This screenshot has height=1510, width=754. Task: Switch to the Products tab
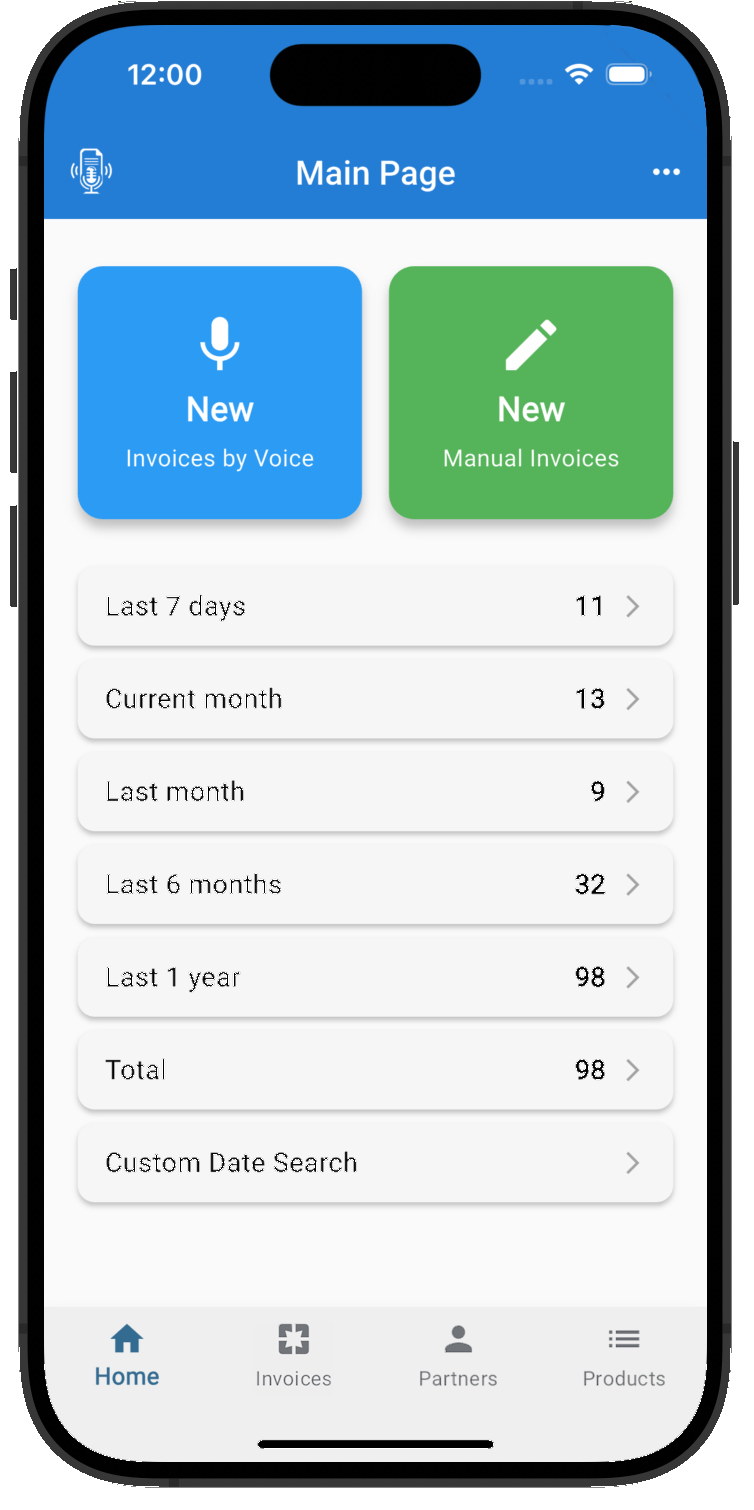tap(624, 1356)
